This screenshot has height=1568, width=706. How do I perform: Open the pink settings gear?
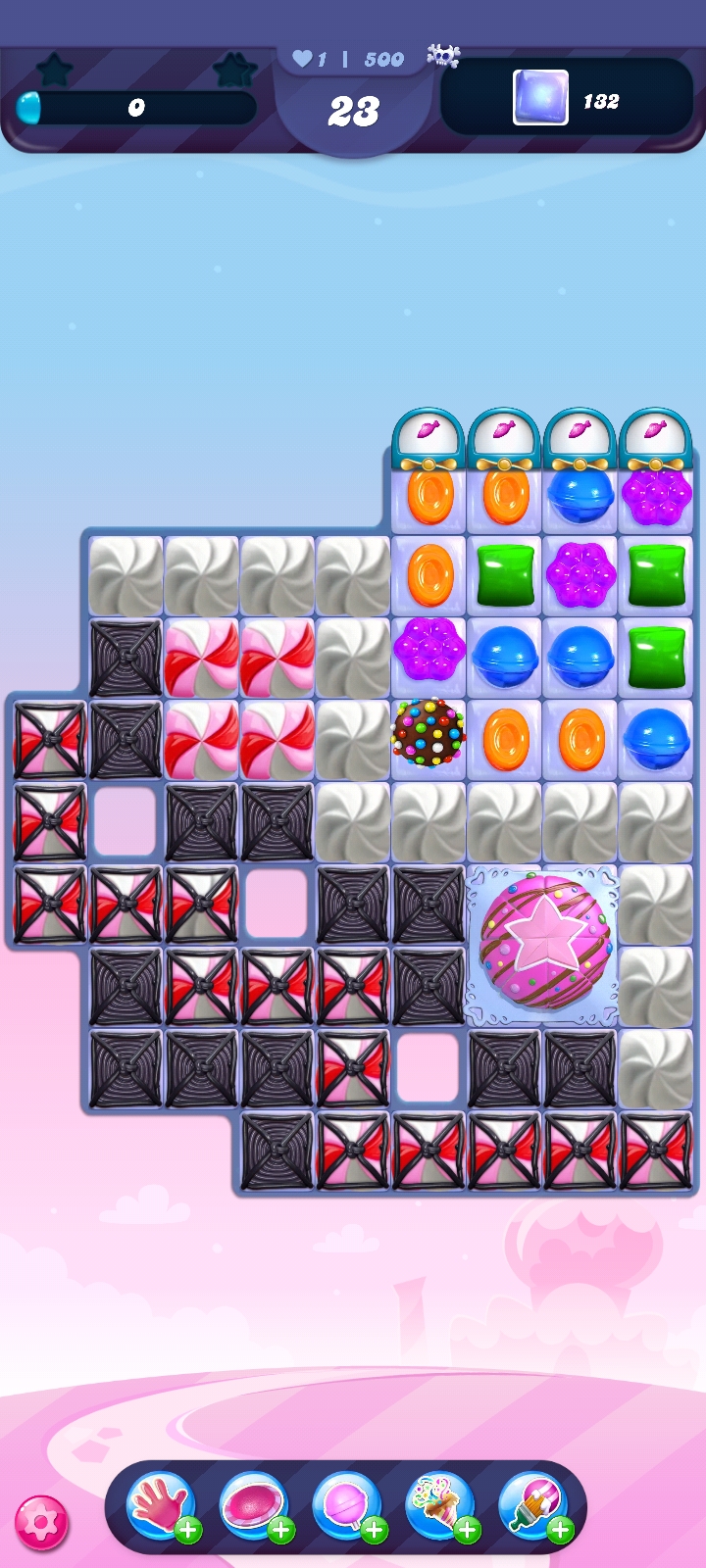(x=41, y=1523)
